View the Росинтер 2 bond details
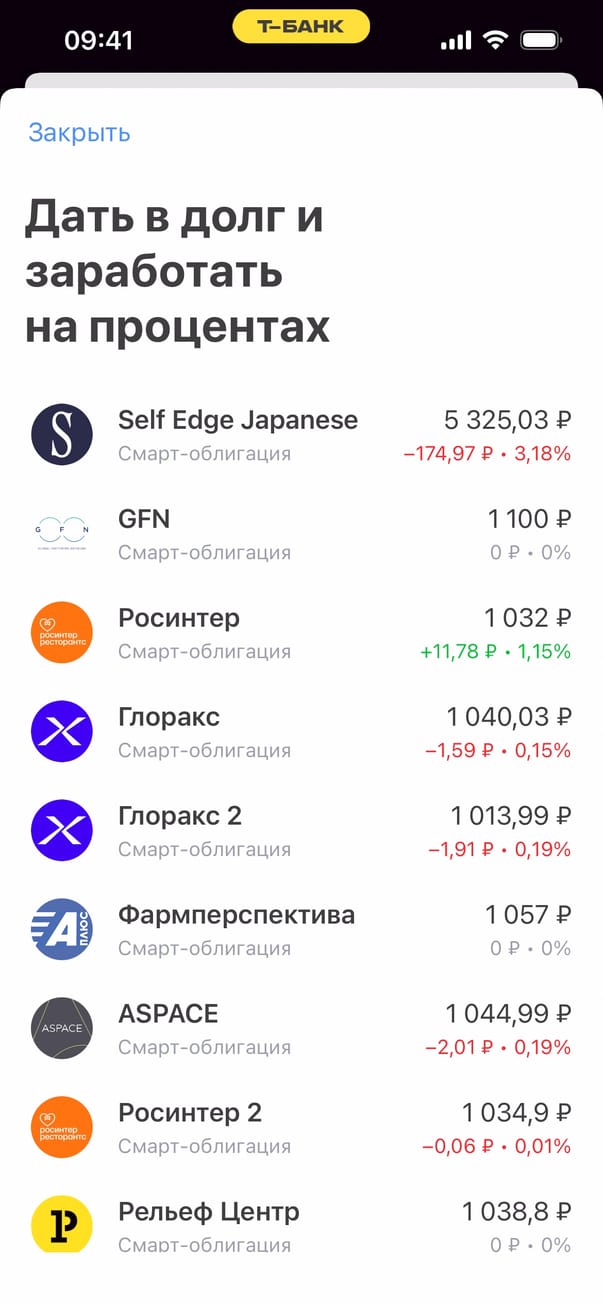 [x=300, y=1128]
